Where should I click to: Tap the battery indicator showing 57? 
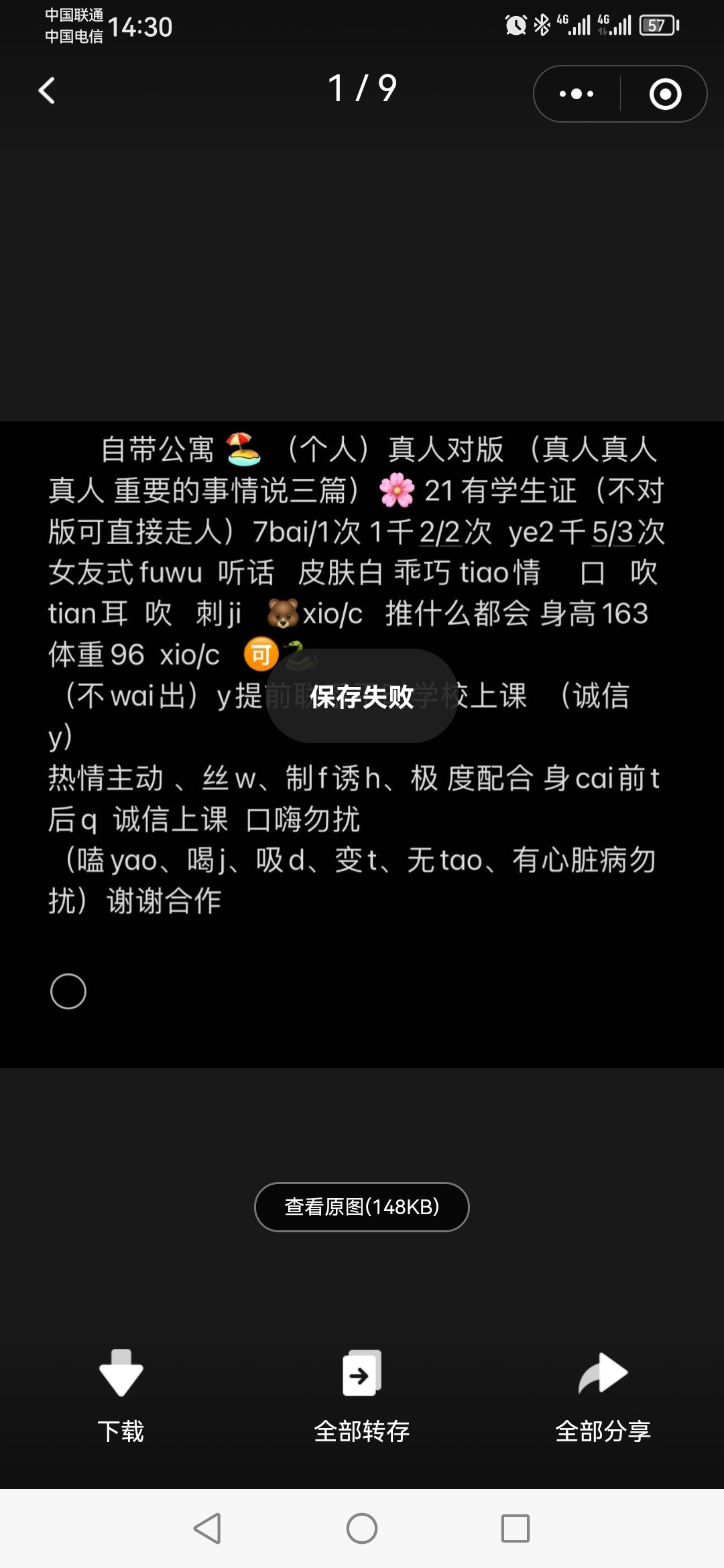658,25
